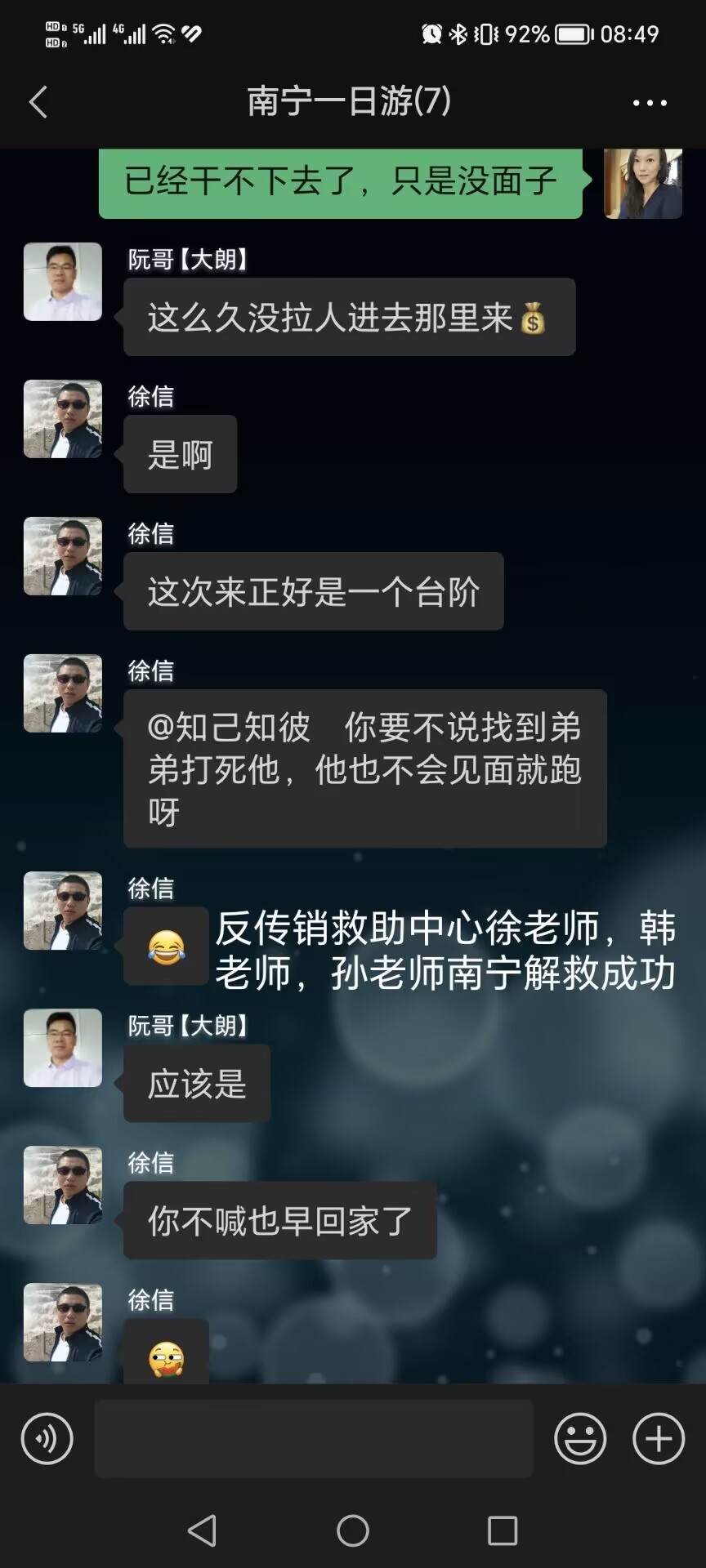Screen dimensions: 706x1568
Task: View own profile avatar beside green message
Action: 642,184
